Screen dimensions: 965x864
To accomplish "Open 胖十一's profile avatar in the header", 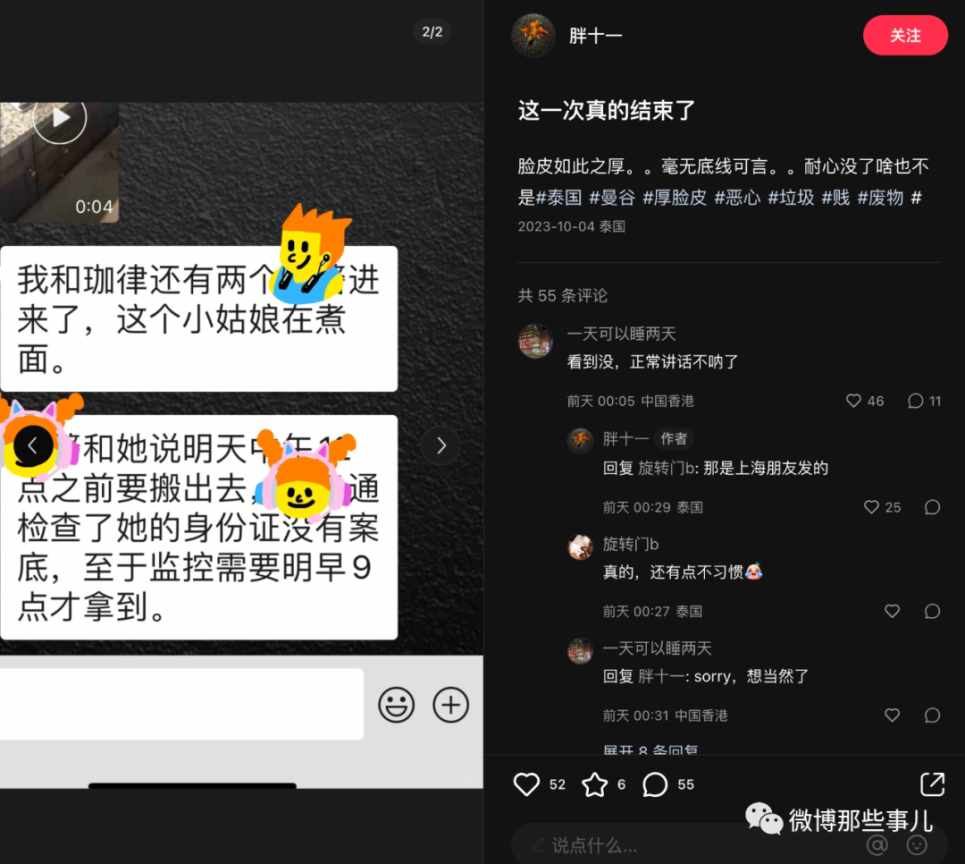I will [x=533, y=36].
